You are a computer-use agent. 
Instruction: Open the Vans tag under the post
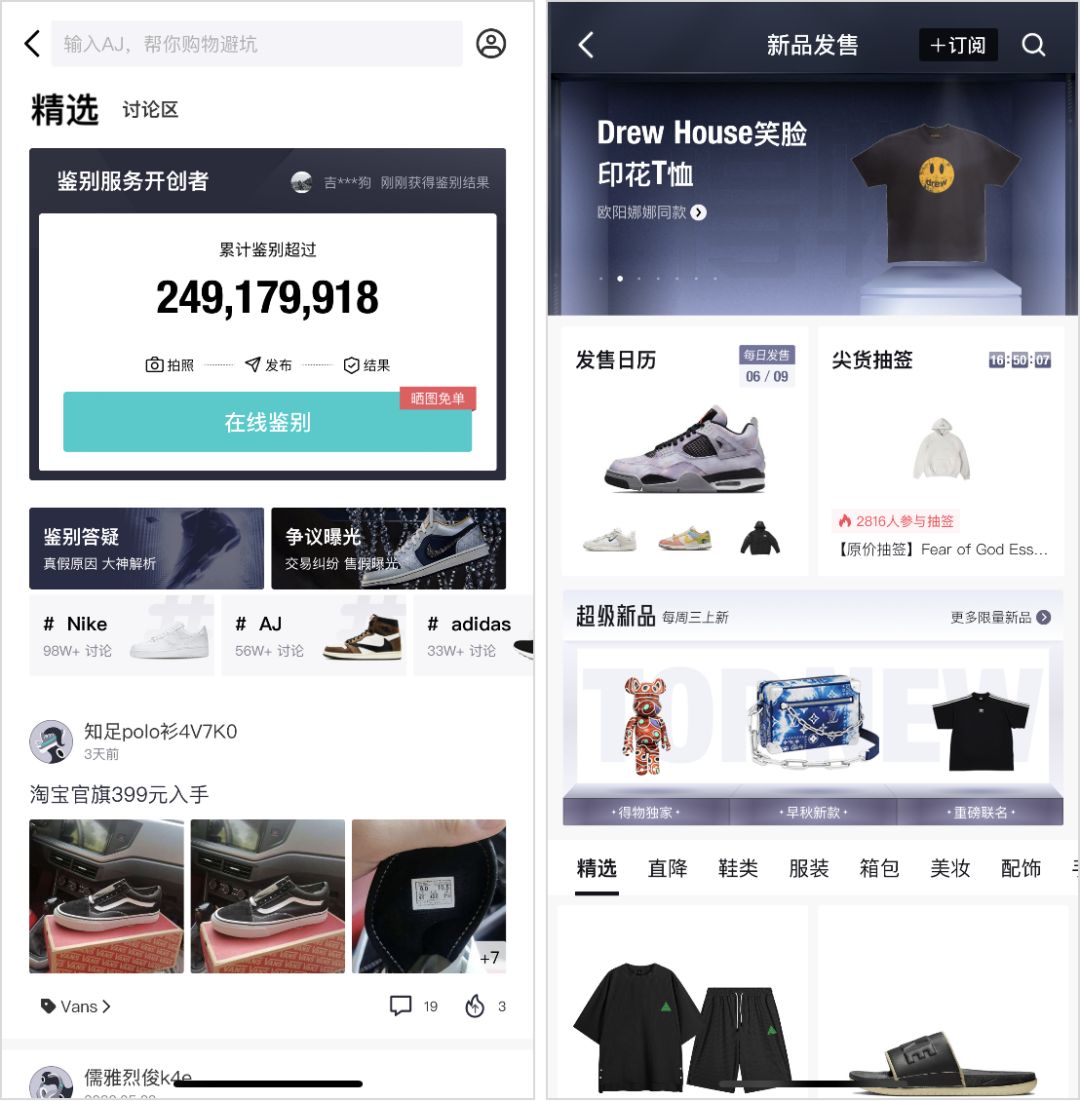click(76, 1006)
